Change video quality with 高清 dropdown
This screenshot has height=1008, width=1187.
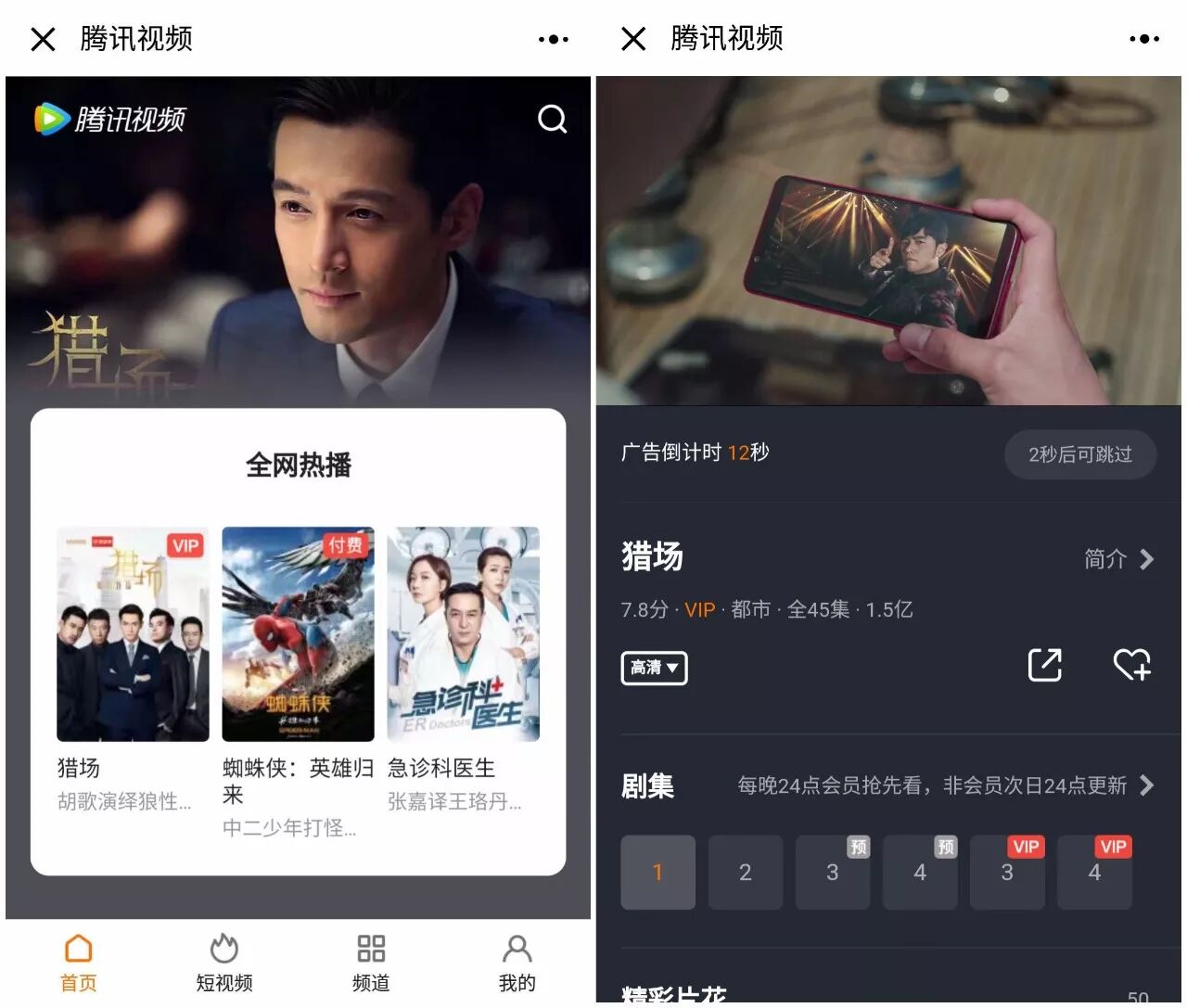pos(654,668)
